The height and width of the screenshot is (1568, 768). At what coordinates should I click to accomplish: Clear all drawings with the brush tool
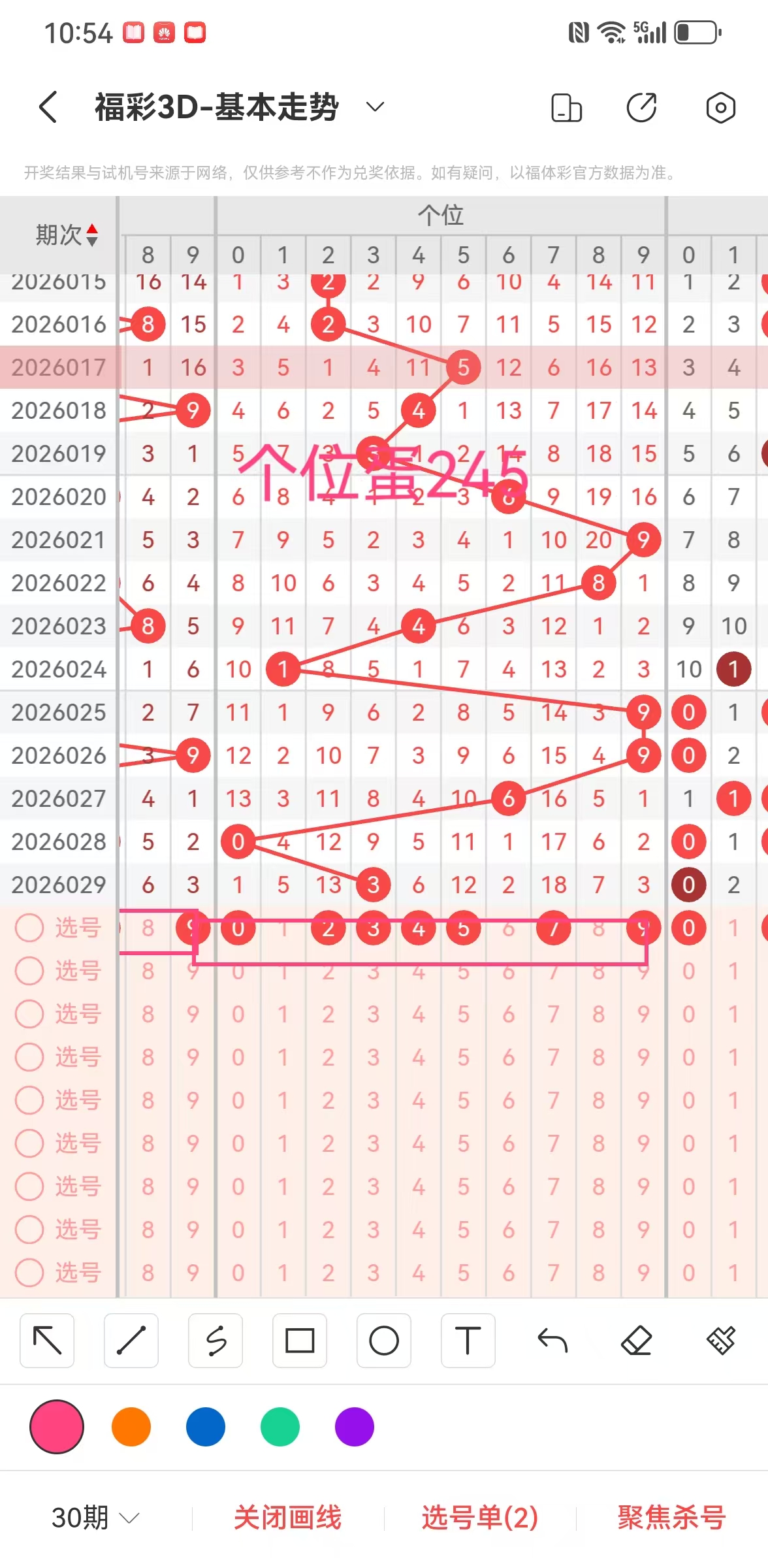click(721, 1341)
